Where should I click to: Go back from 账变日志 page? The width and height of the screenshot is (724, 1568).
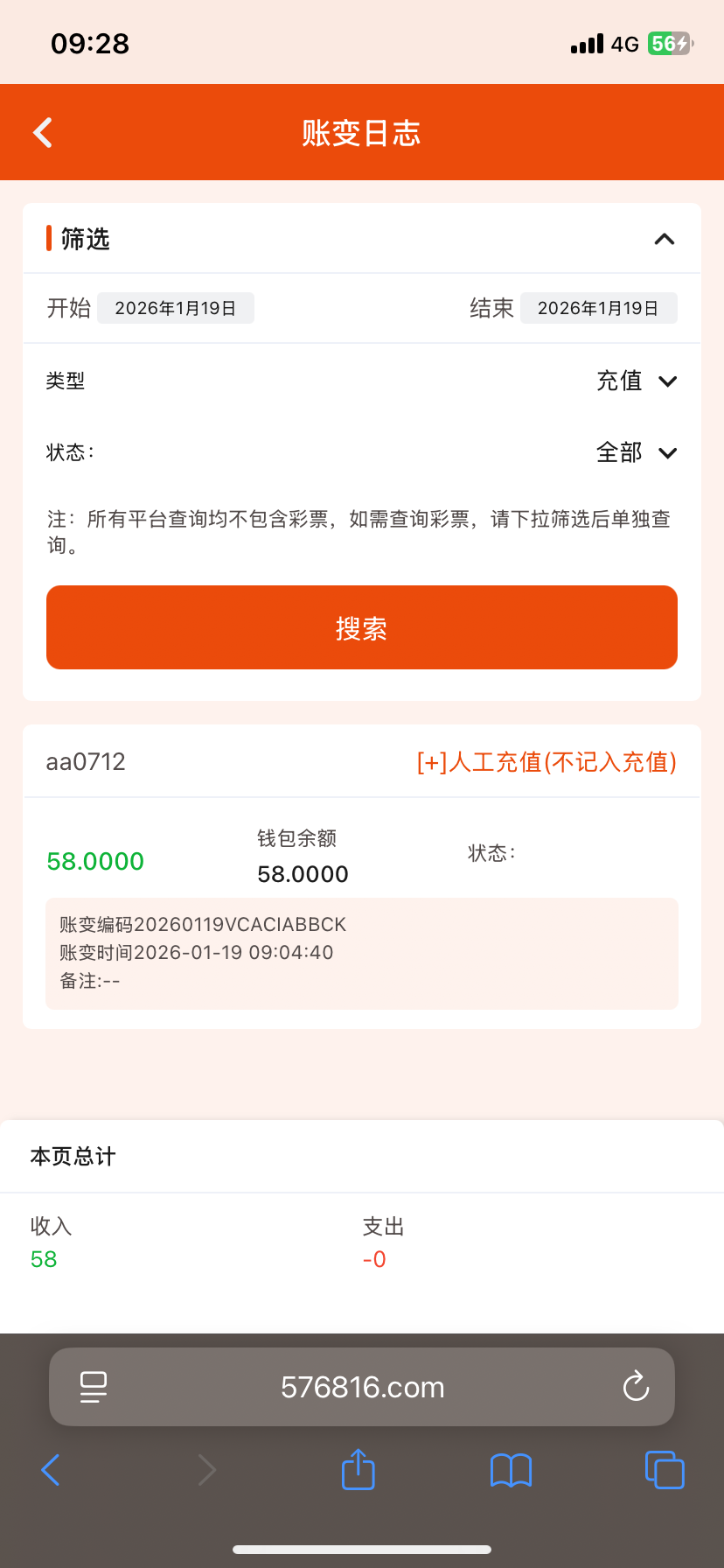pyautogui.click(x=43, y=133)
